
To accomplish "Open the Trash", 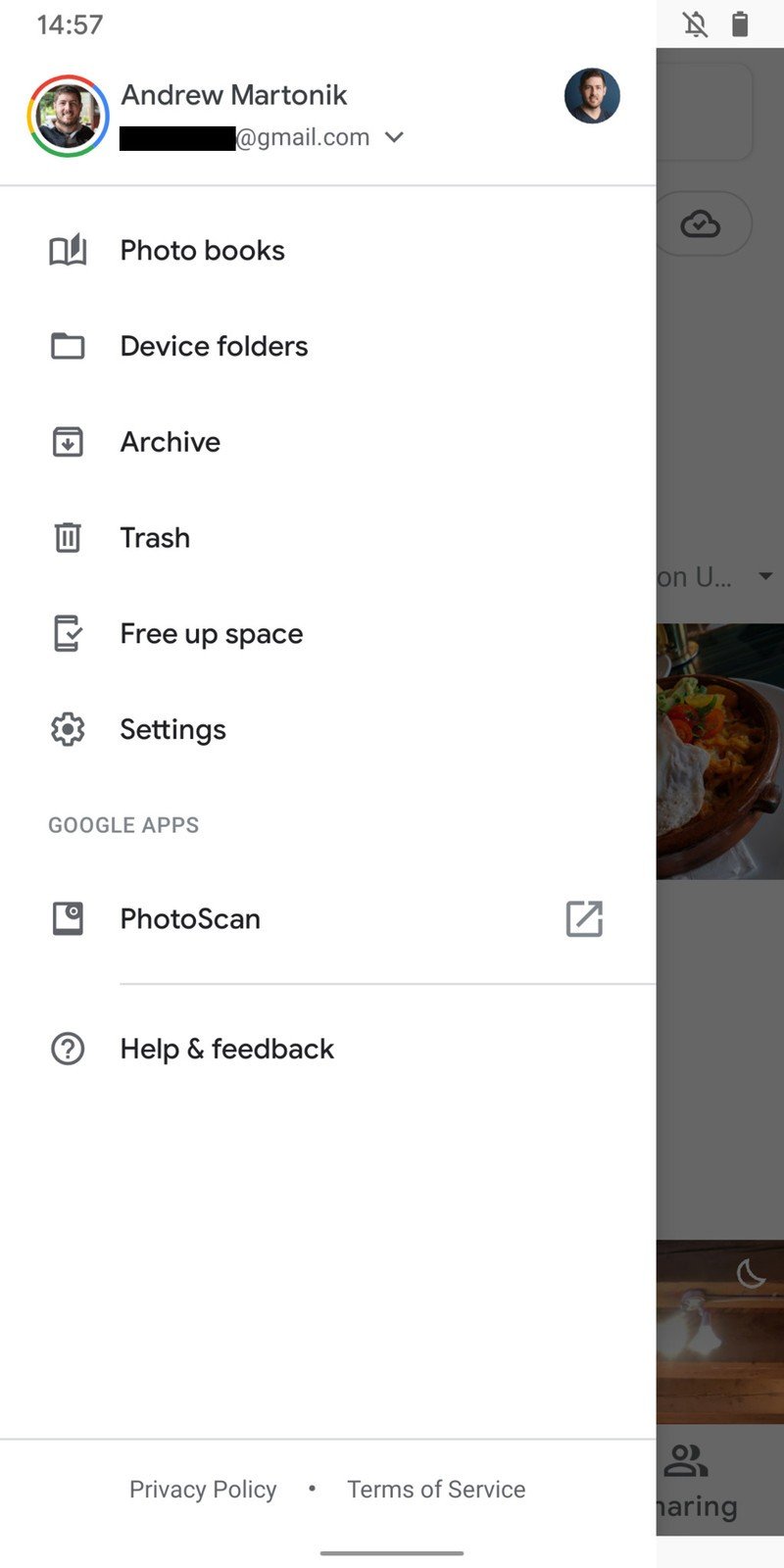I will [327, 538].
